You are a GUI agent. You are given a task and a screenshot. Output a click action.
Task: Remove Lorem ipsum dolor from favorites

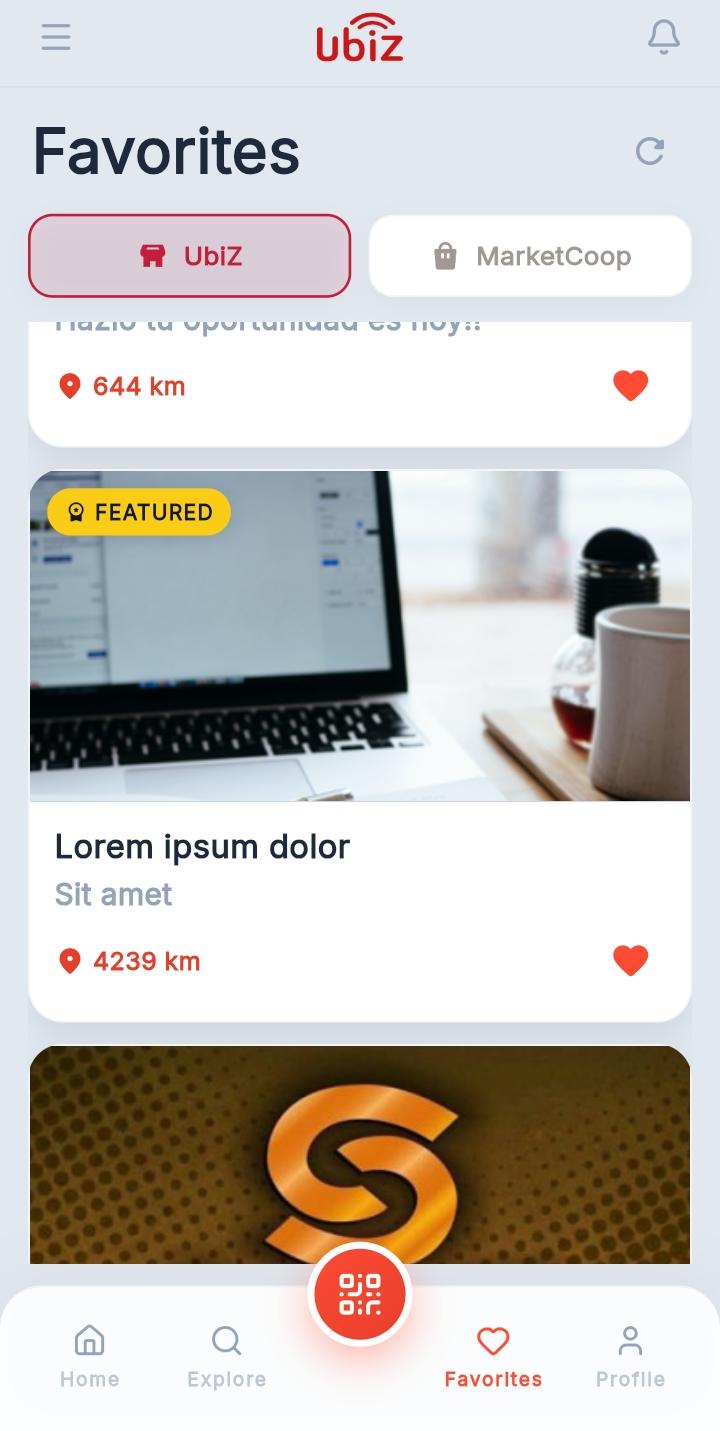630,960
